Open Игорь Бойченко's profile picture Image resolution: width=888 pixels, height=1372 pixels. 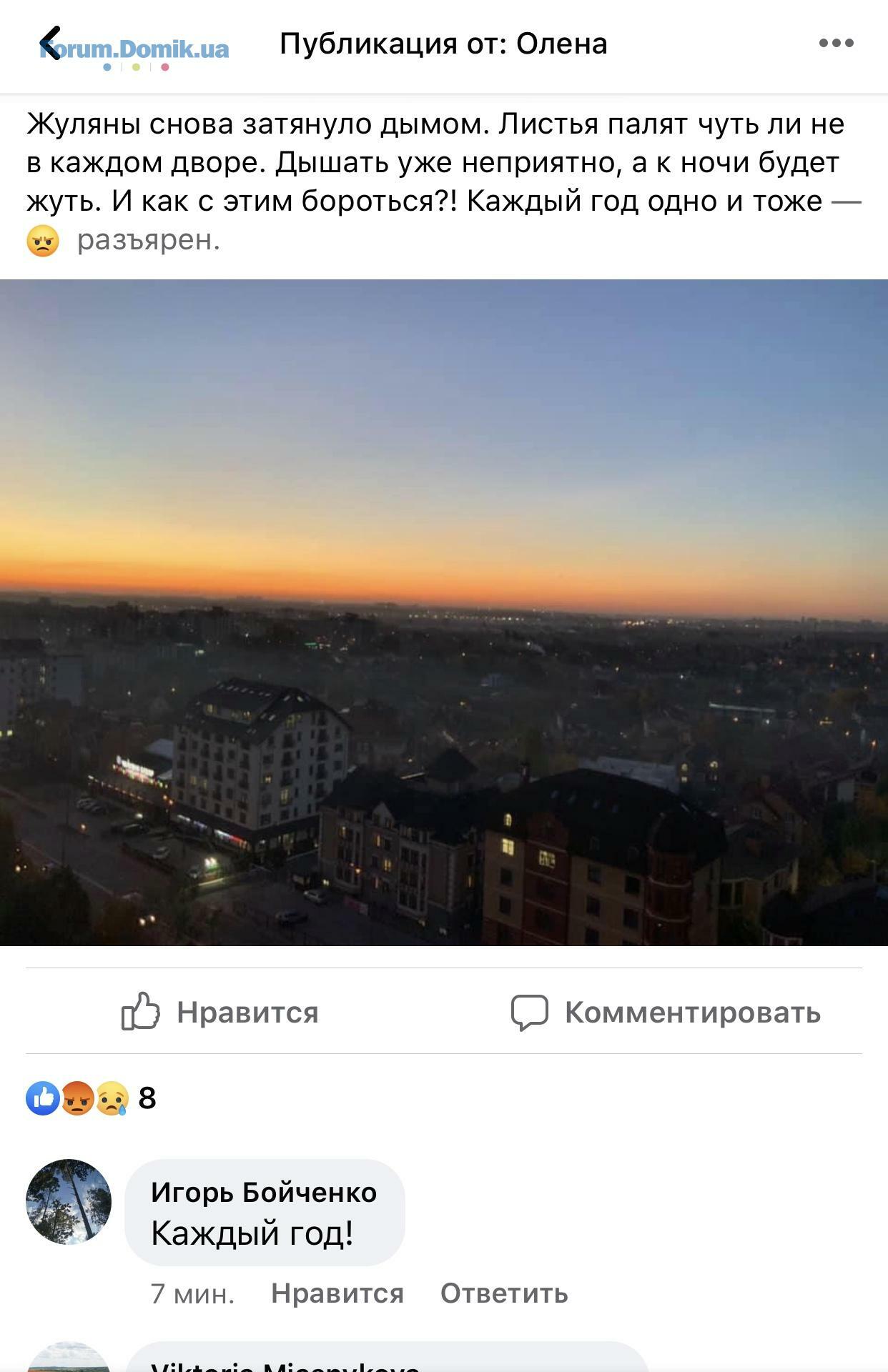69,1202
